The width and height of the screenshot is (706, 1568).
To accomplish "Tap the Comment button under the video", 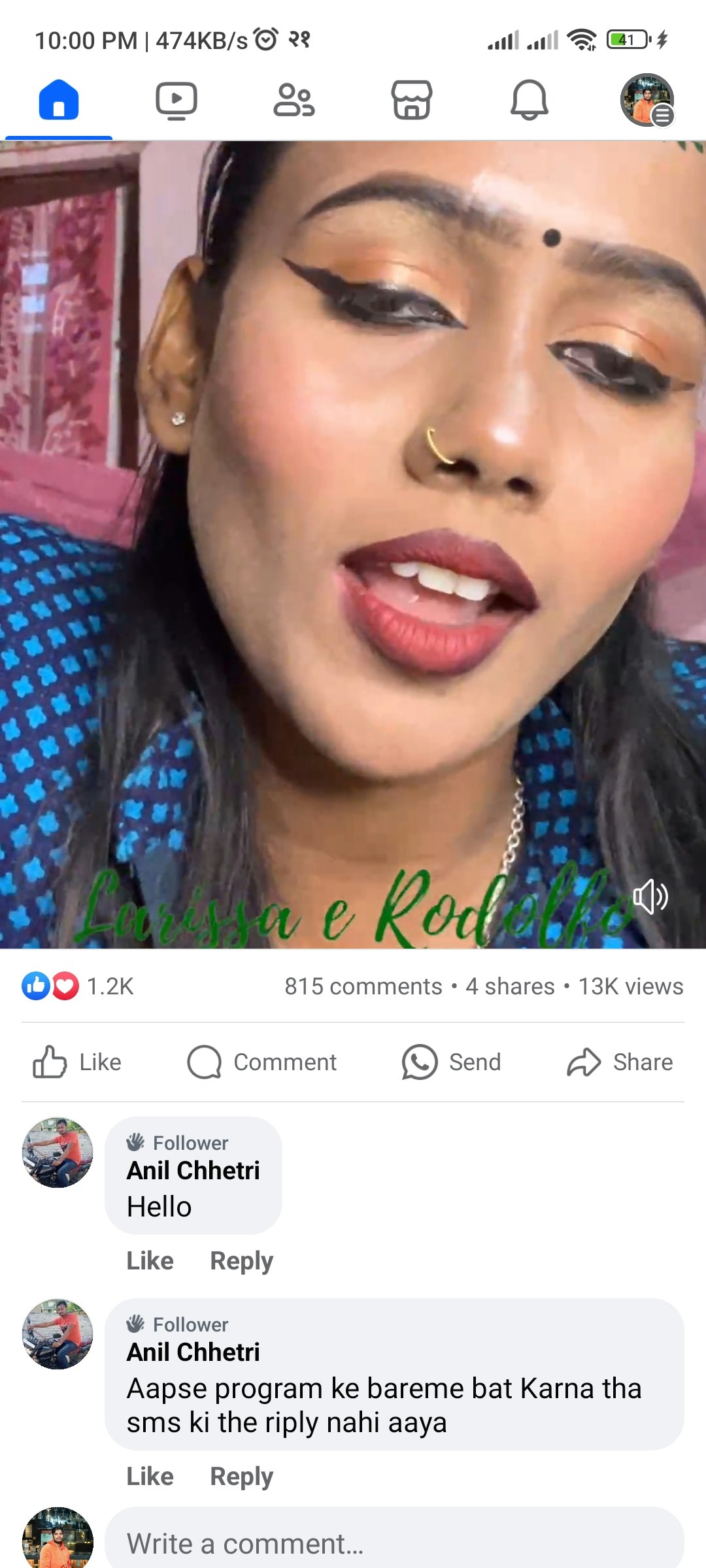I will [262, 1062].
